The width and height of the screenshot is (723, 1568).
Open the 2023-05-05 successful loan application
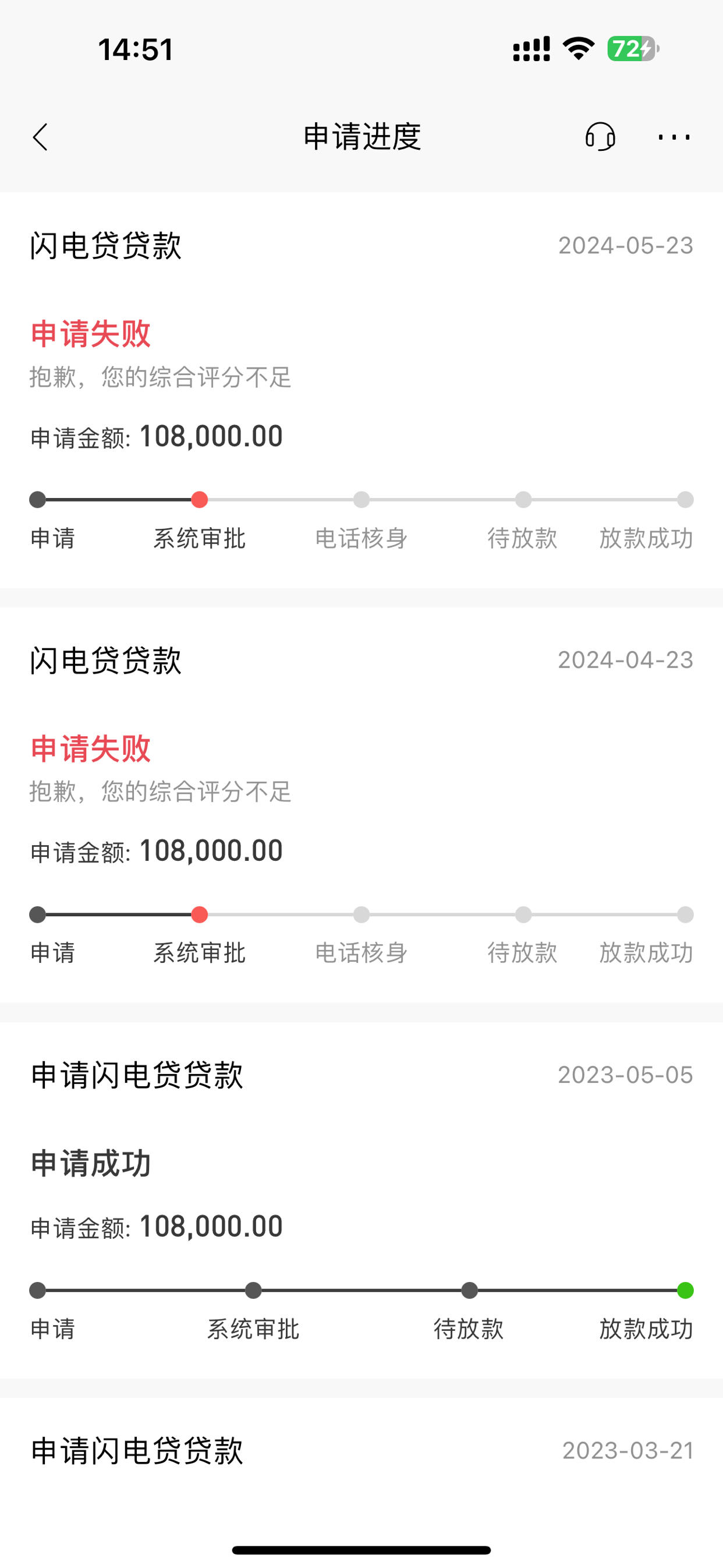(x=361, y=1200)
